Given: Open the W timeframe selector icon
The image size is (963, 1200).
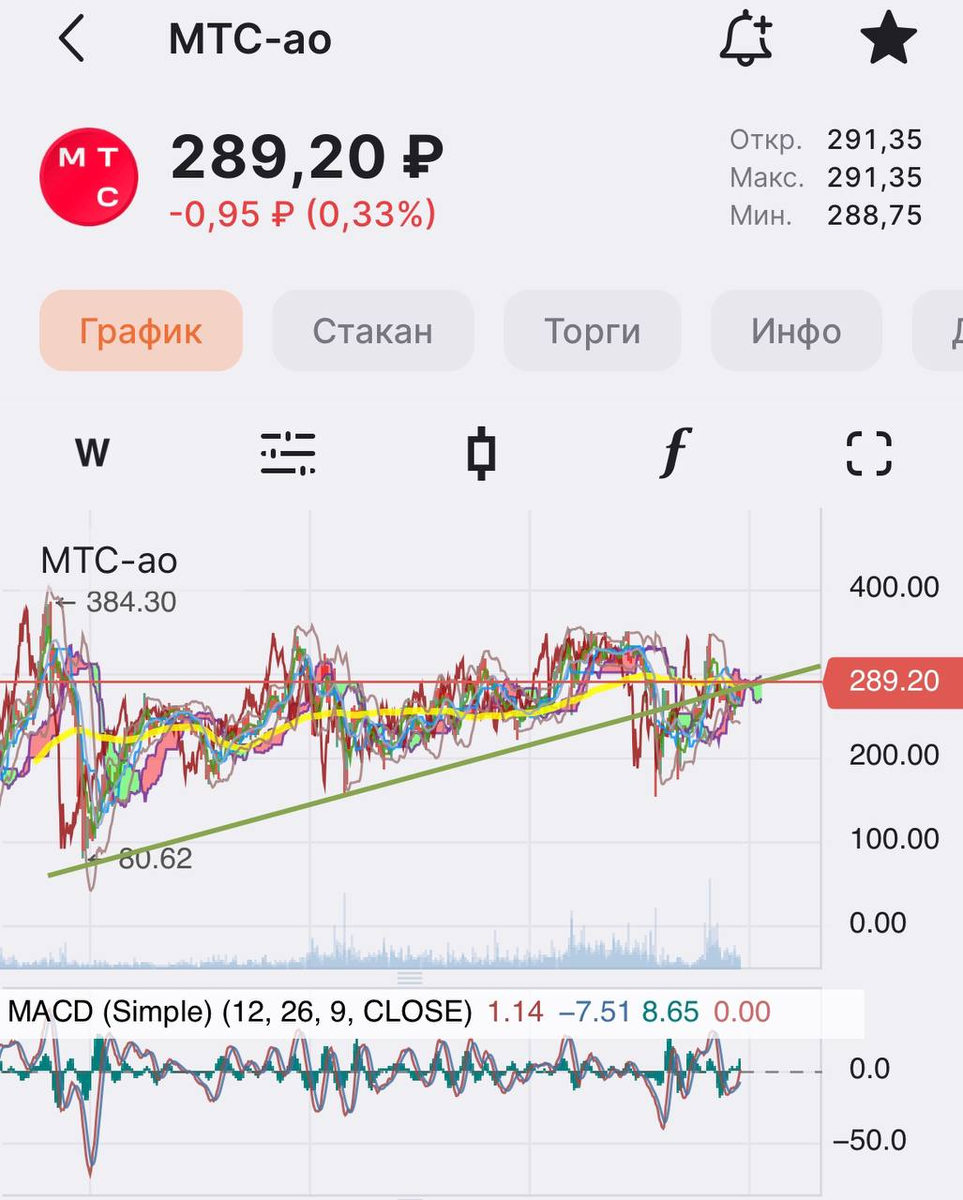Looking at the screenshot, I should 91,452.
